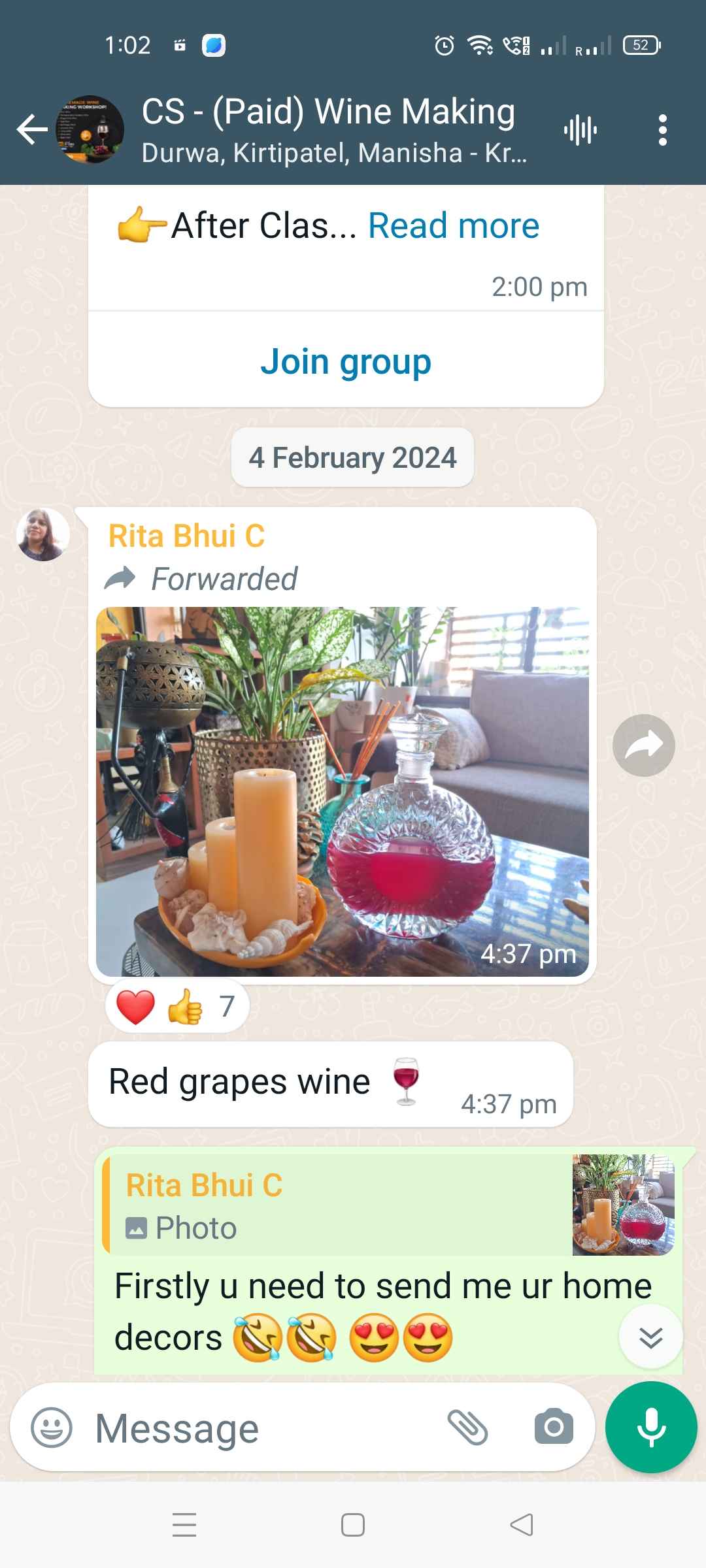706x1568 pixels.
Task: Tap the heart reaction on the photo
Action: click(134, 1005)
